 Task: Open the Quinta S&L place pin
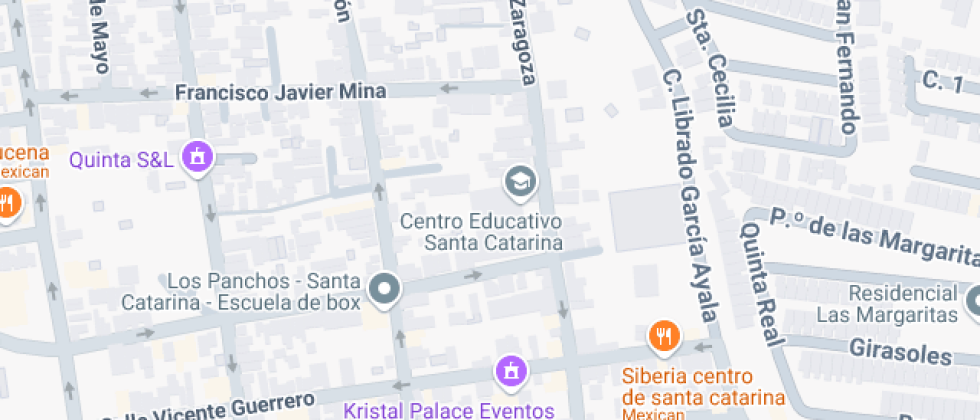coord(198,158)
